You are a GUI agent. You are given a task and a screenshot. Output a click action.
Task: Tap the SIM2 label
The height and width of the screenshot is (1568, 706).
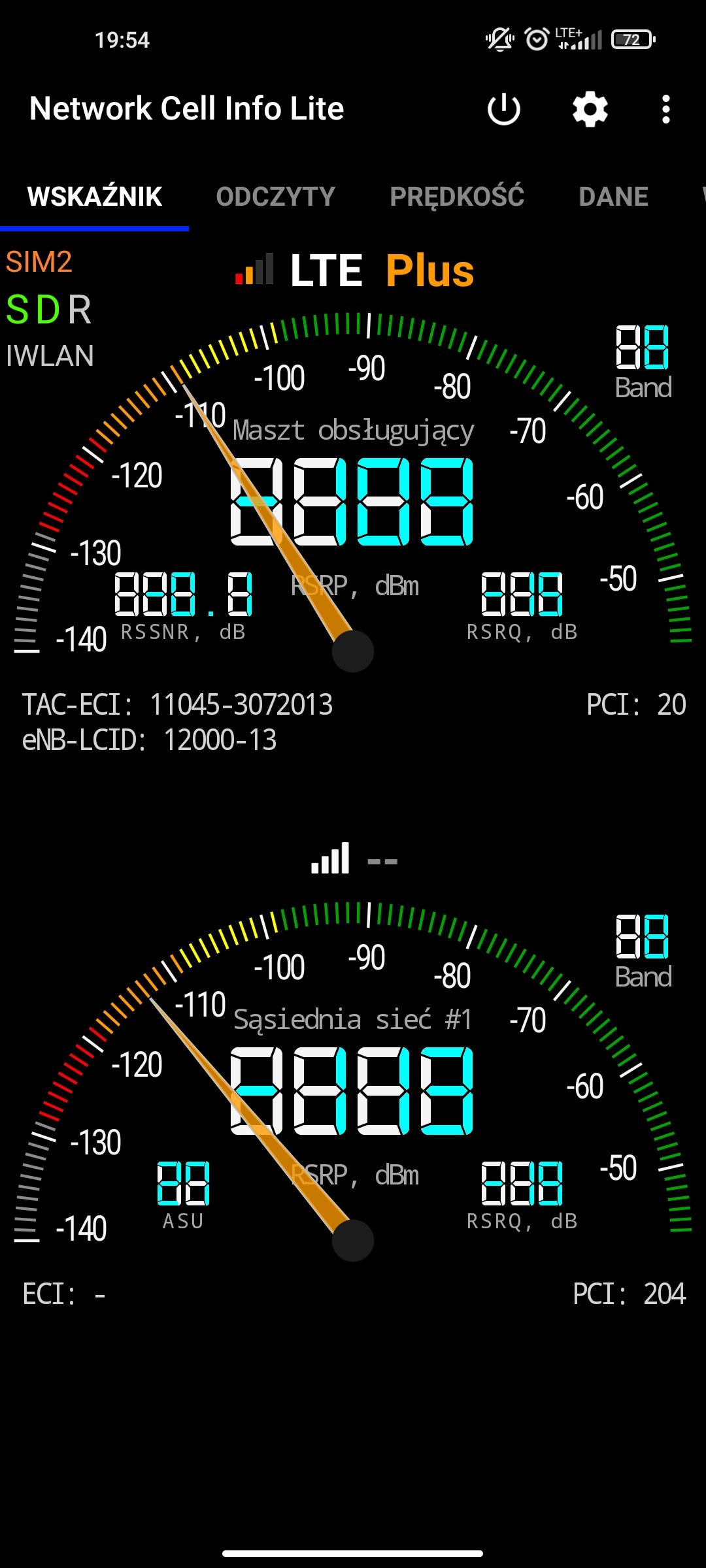[x=39, y=262]
